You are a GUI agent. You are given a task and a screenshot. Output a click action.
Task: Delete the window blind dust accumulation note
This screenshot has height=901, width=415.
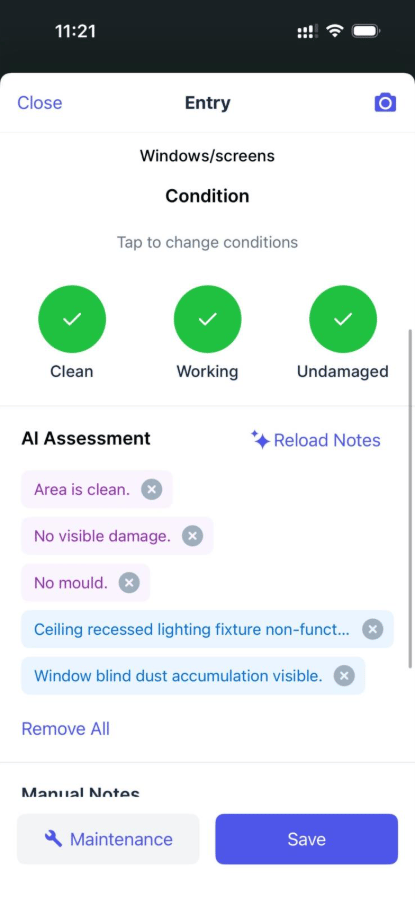click(x=344, y=676)
